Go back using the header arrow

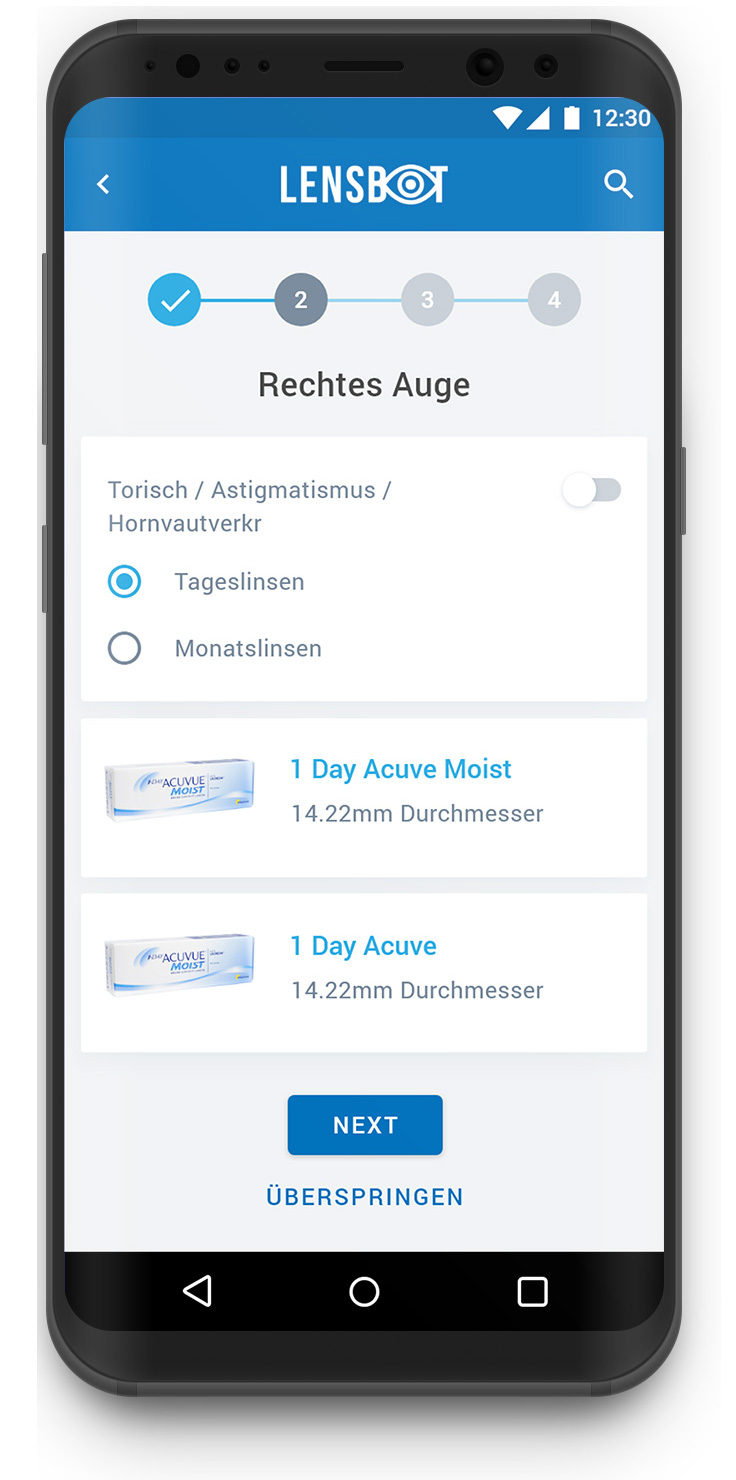103,184
